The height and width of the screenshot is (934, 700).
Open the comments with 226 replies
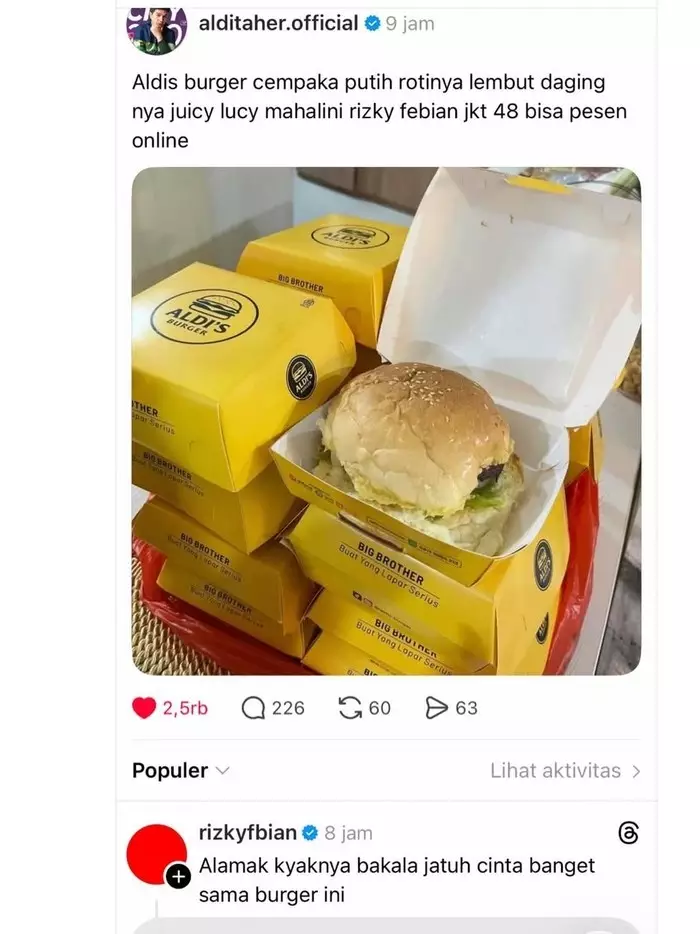(254, 708)
